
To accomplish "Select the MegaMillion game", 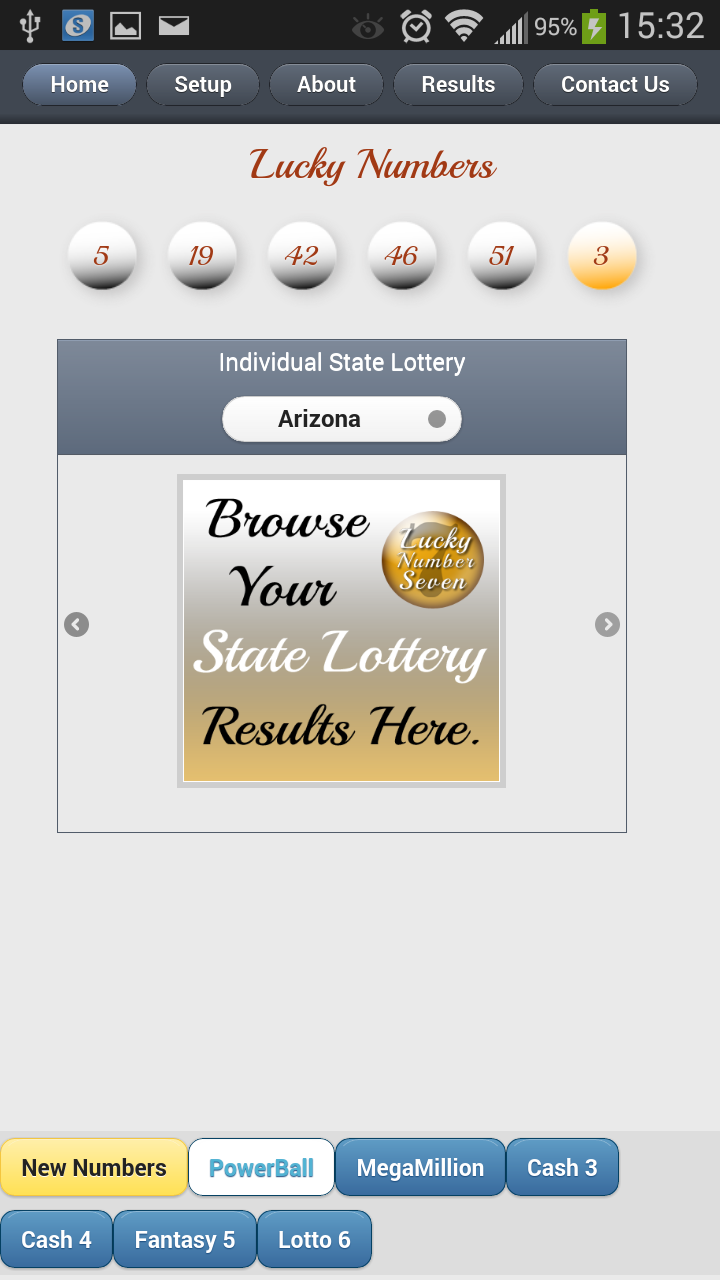I will tap(420, 1167).
